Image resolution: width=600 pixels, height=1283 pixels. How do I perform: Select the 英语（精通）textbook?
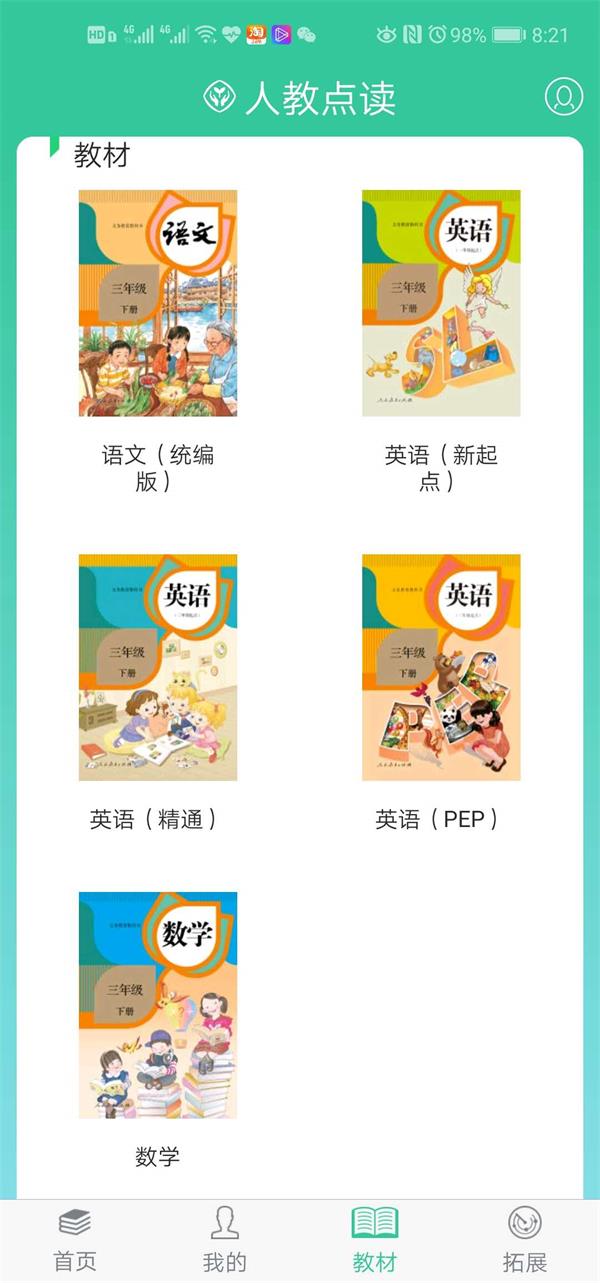[158, 667]
